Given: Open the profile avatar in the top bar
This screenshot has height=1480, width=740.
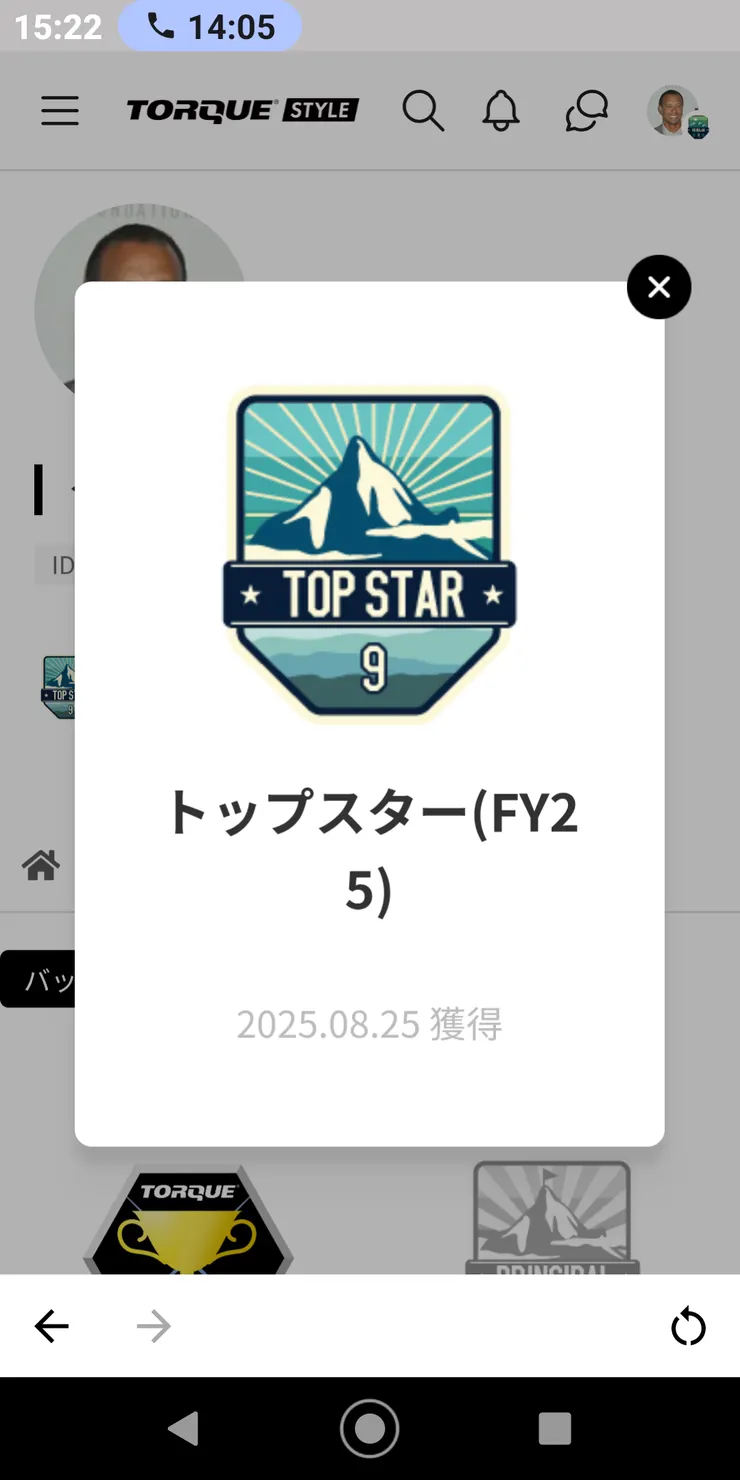Looking at the screenshot, I should (x=672, y=111).
